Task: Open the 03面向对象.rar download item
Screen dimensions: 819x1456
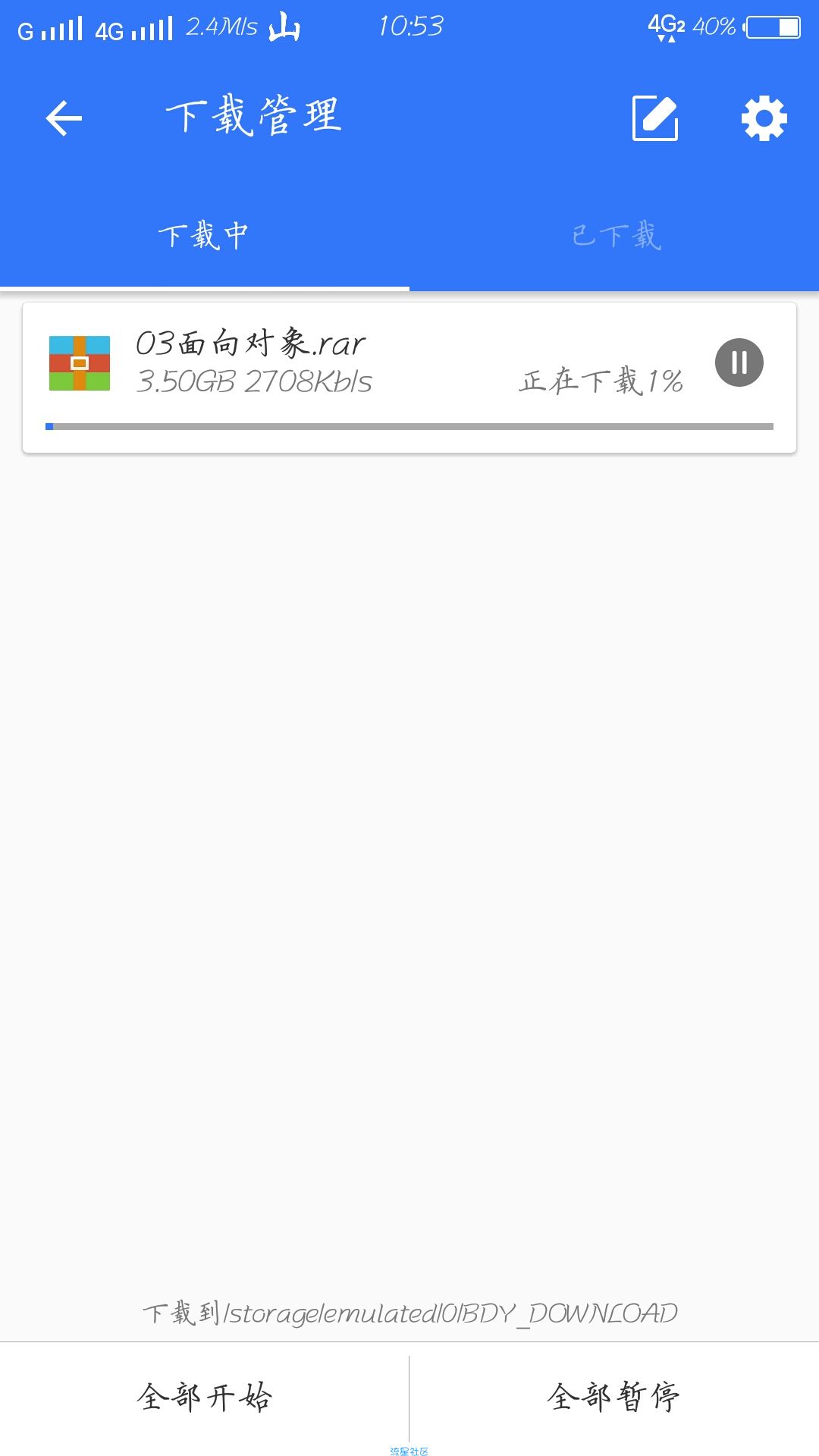Action: click(x=409, y=378)
